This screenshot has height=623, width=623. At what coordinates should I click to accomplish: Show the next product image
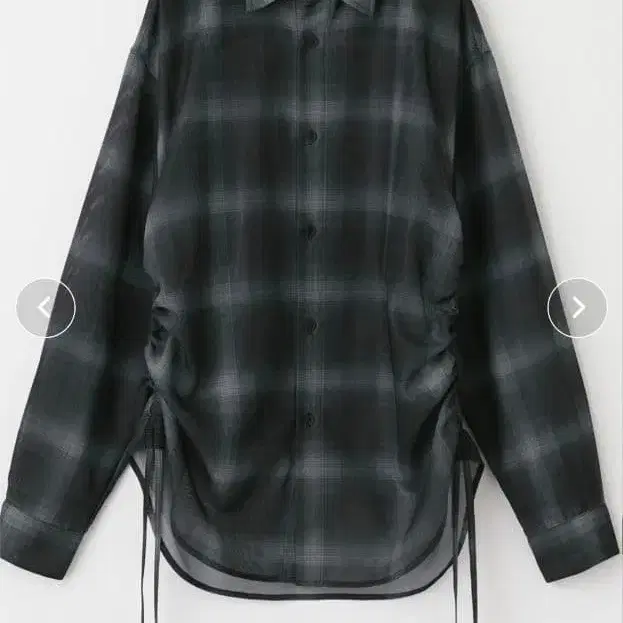[577, 308]
